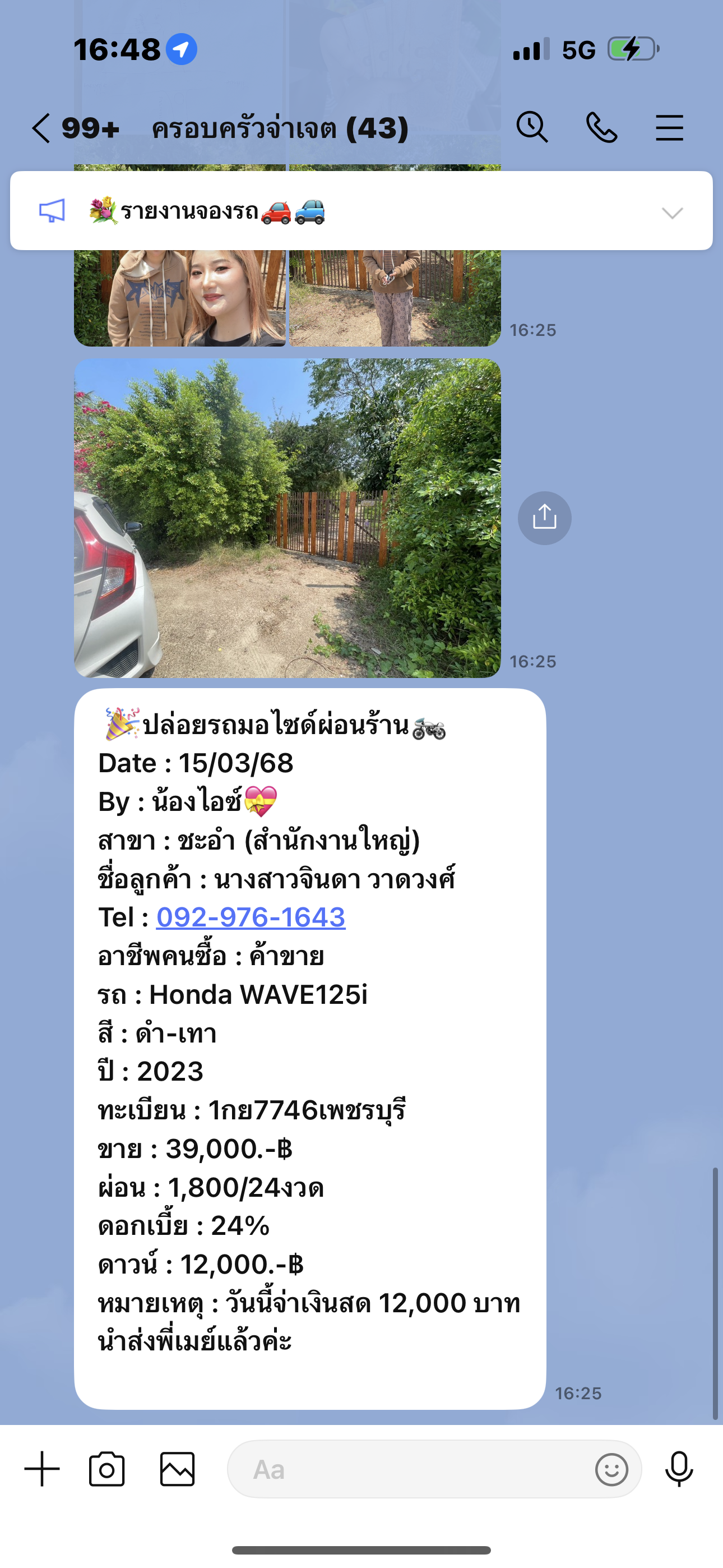Launch the camera to take a photo
Viewport: 723px width, 1568px height.
pyautogui.click(x=107, y=1469)
